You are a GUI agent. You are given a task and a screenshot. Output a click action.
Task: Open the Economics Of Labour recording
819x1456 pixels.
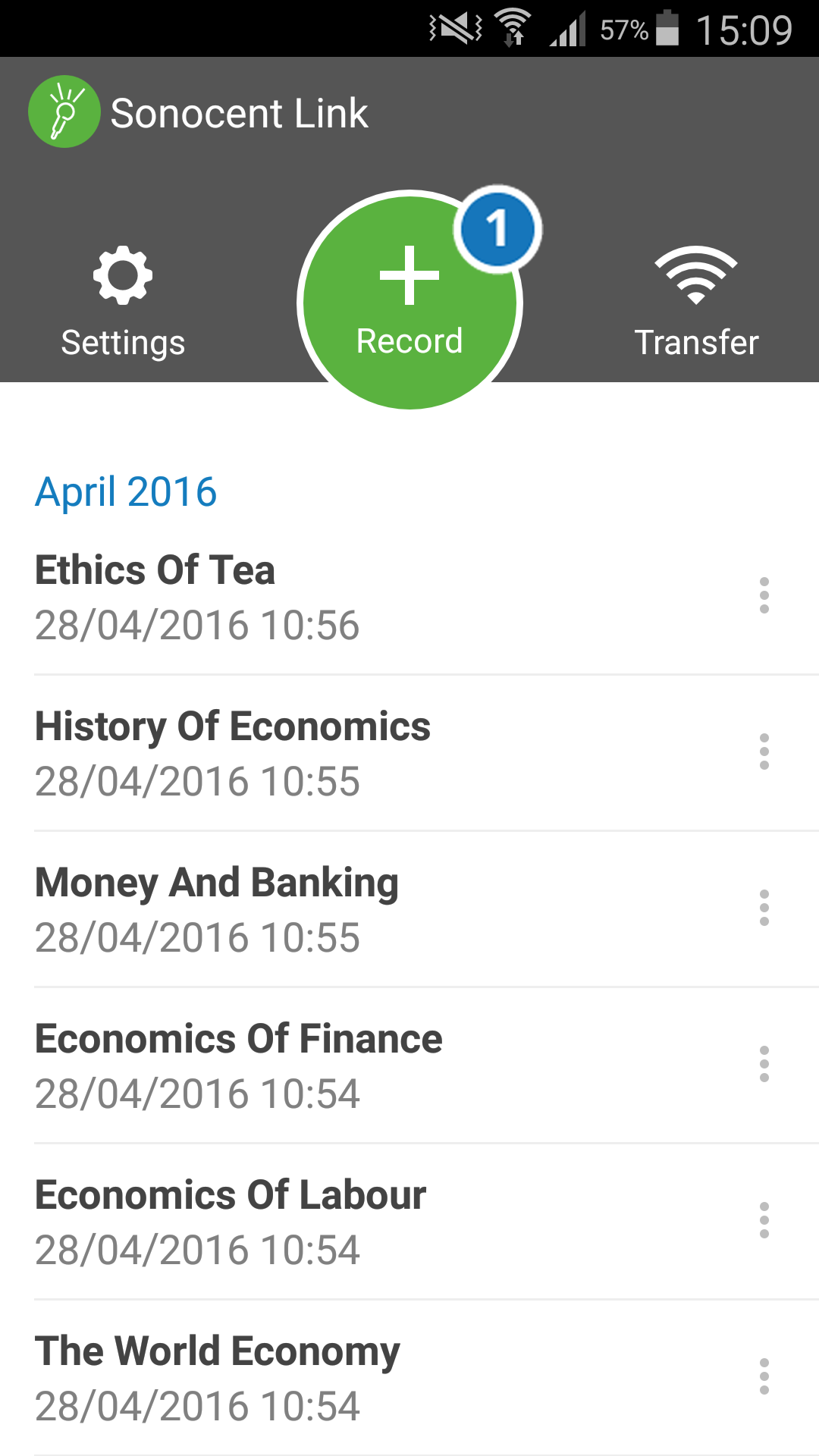pos(303,1222)
